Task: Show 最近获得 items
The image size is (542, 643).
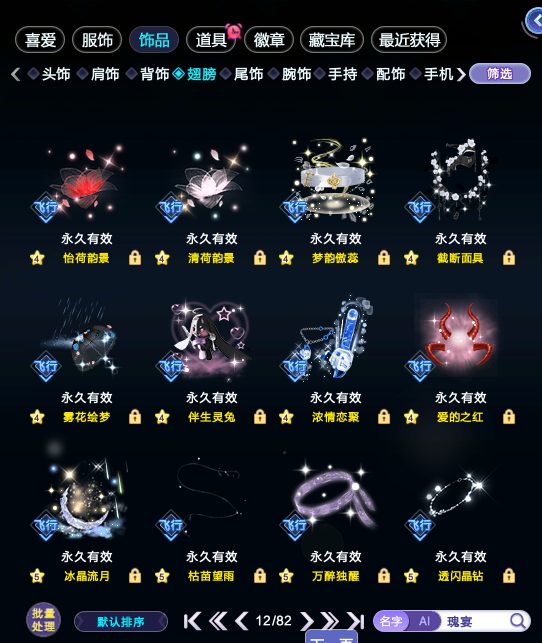Action: [409, 40]
